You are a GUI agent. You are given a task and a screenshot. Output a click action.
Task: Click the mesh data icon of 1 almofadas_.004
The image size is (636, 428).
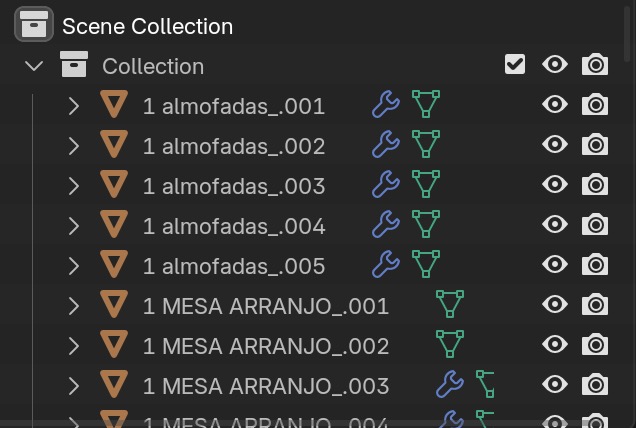click(x=426, y=225)
